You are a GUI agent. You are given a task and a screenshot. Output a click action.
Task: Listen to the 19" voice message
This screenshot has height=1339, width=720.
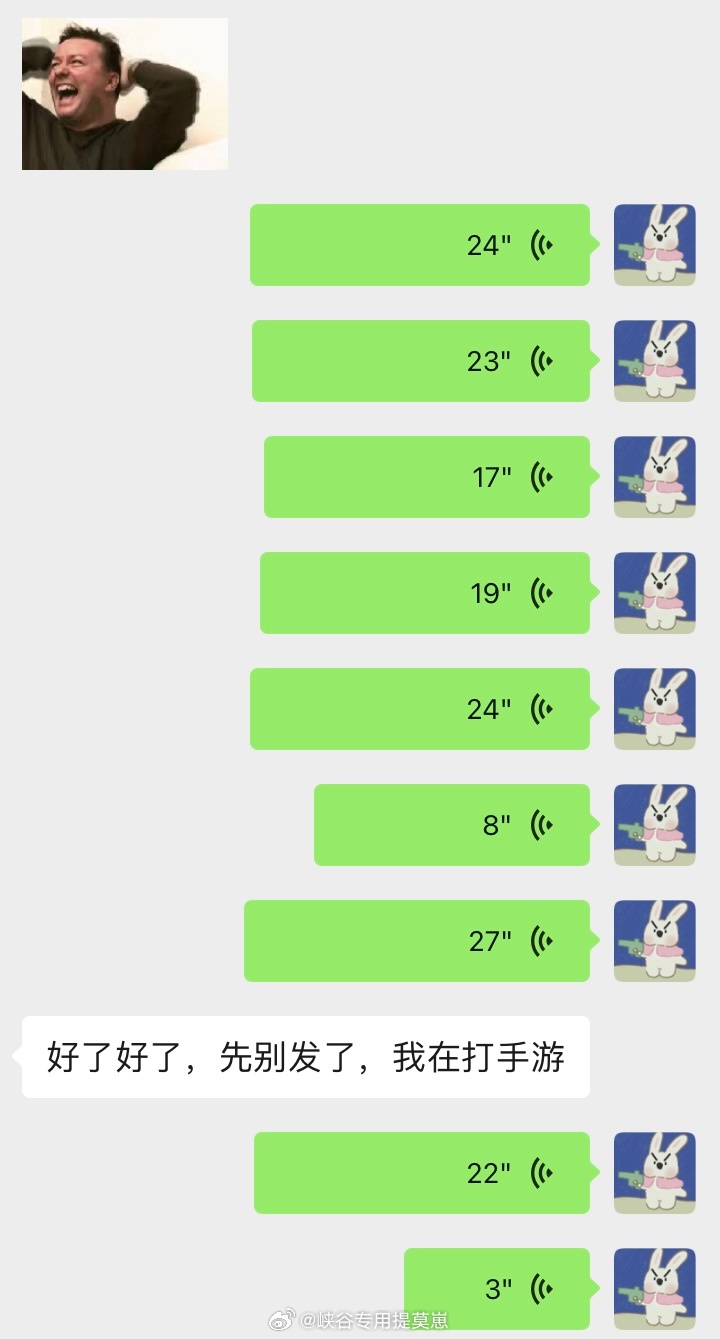pos(424,593)
